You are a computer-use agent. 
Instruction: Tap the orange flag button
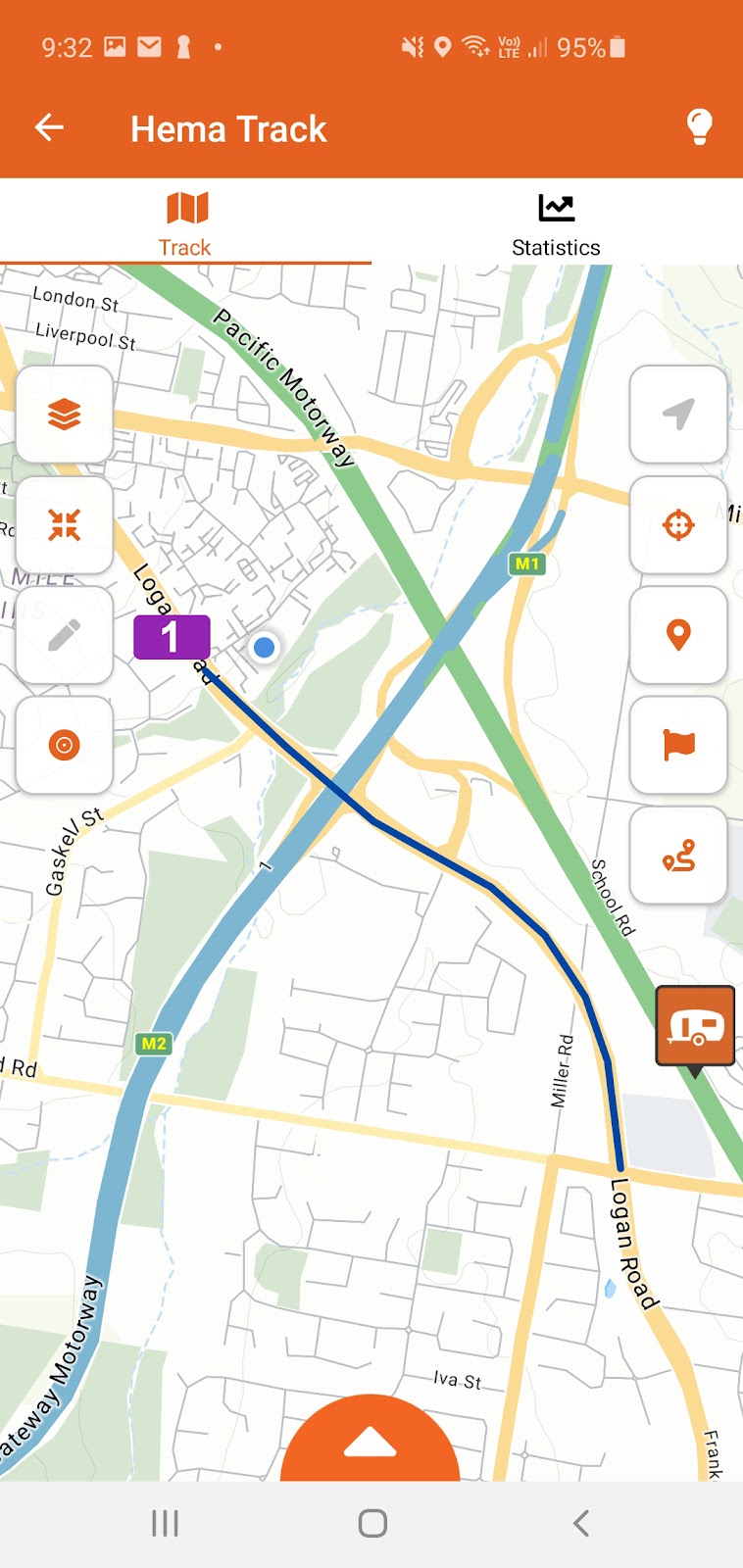[x=678, y=744]
